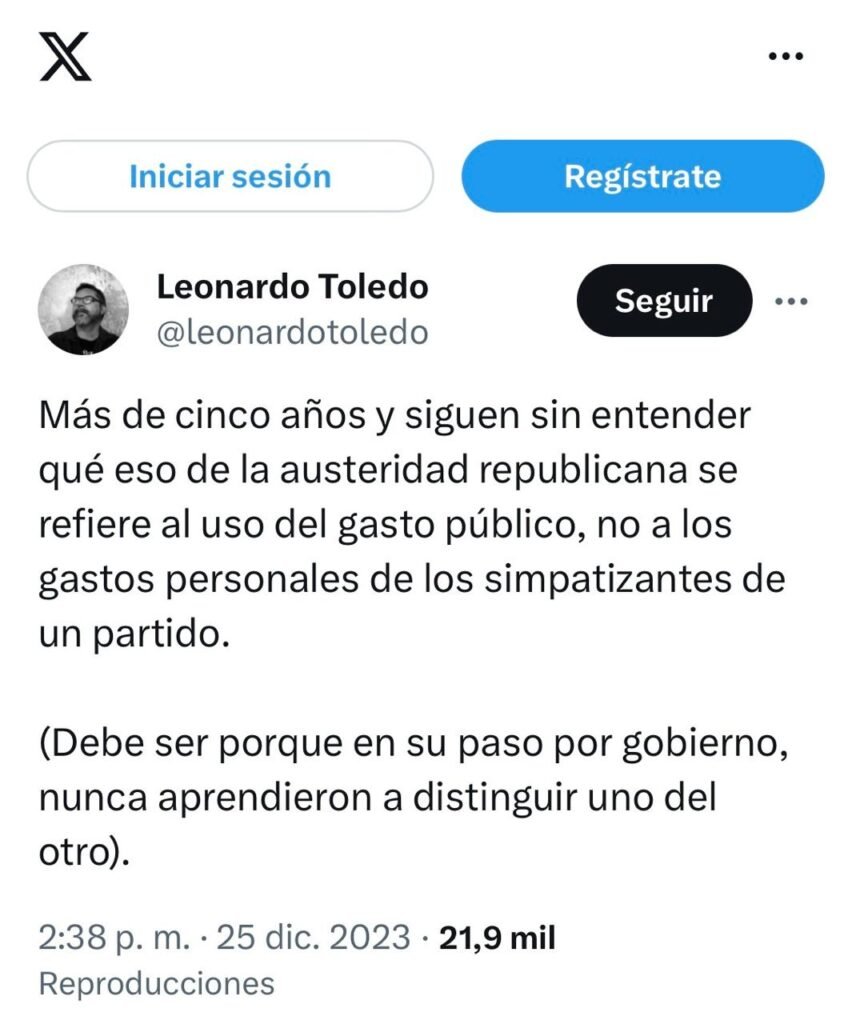Open Leonardo Toledo's profile picture
The image size is (852, 1024).
(83, 309)
